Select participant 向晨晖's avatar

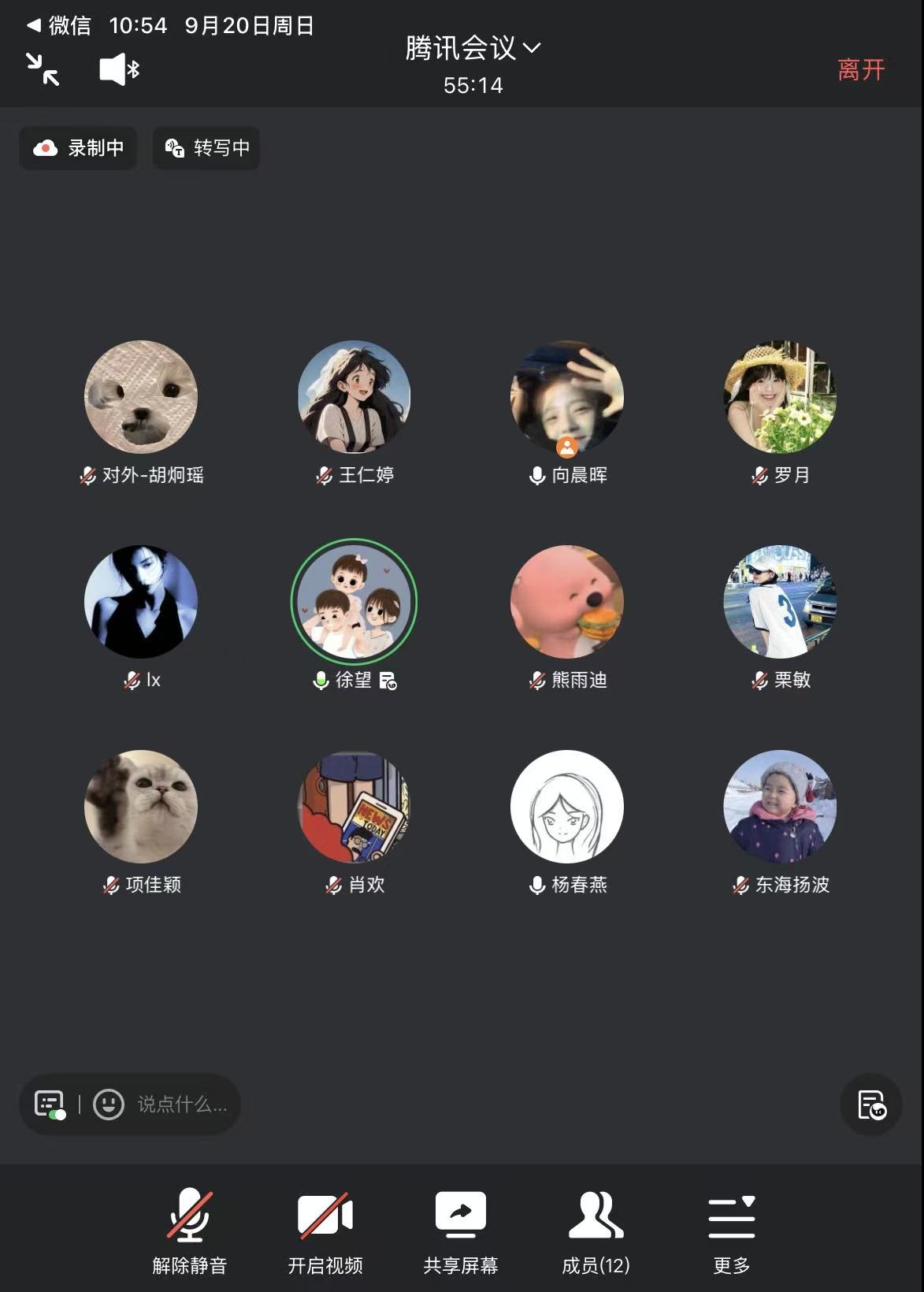(567, 397)
